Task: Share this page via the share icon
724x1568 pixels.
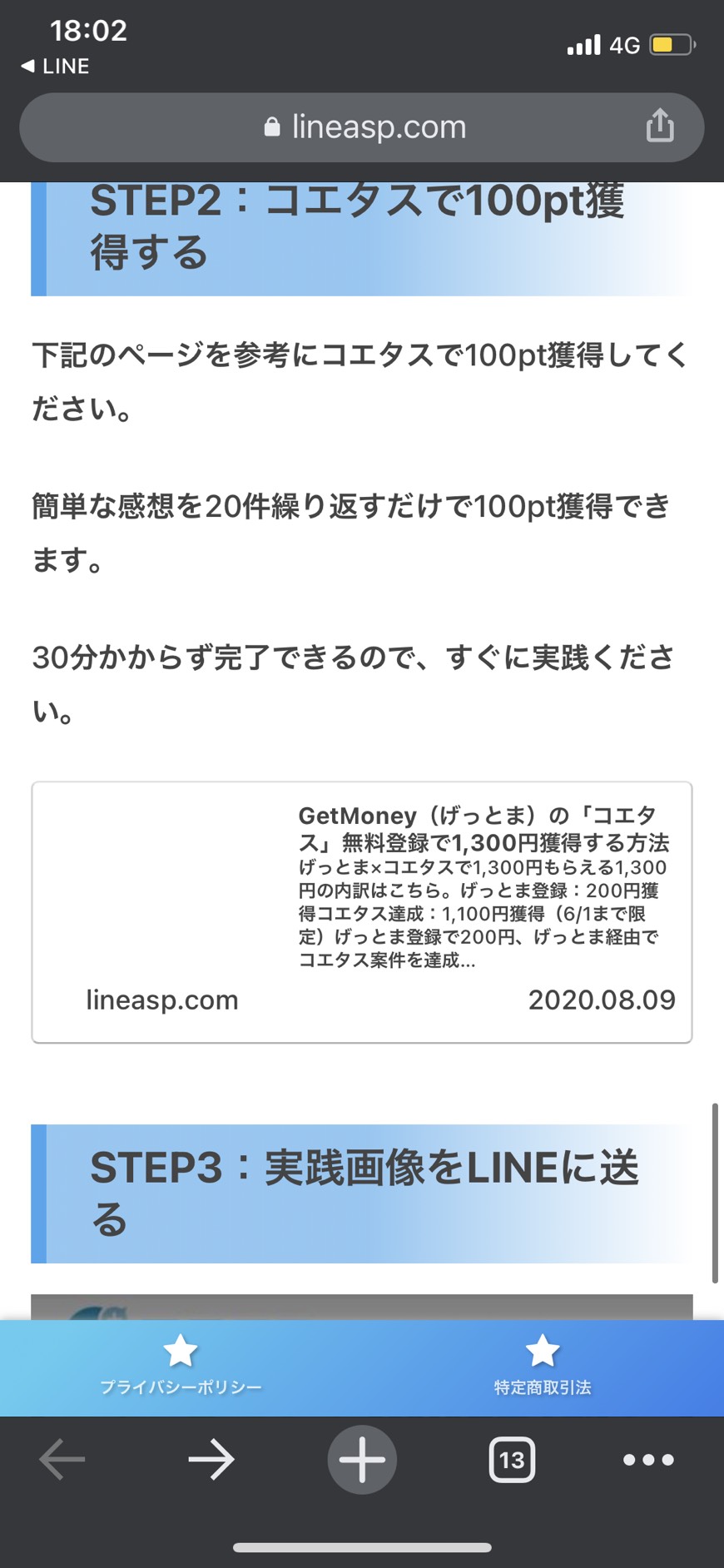Action: click(660, 126)
